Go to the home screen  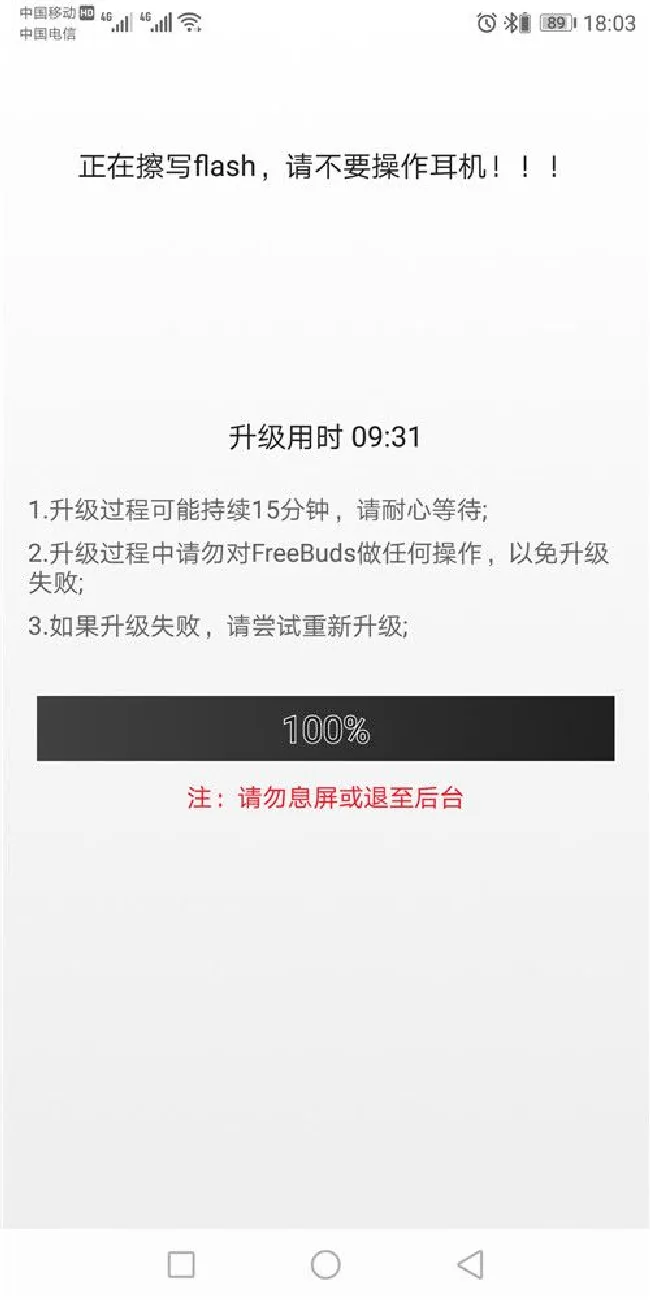[325, 1264]
